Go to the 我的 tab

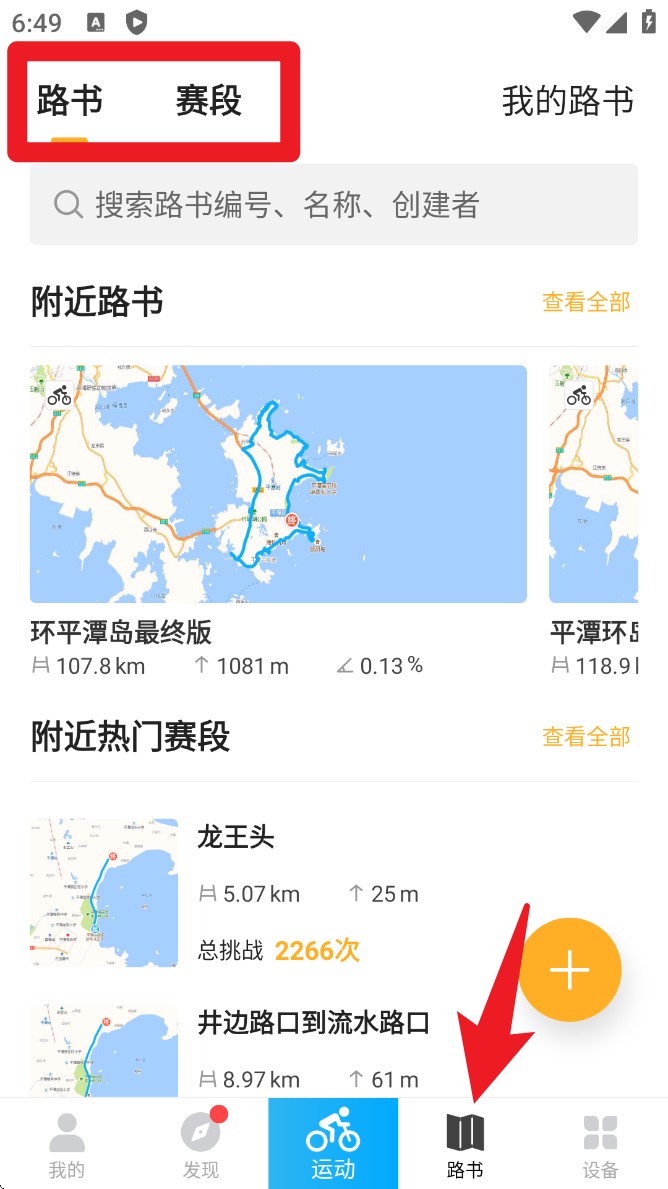pos(67,1145)
